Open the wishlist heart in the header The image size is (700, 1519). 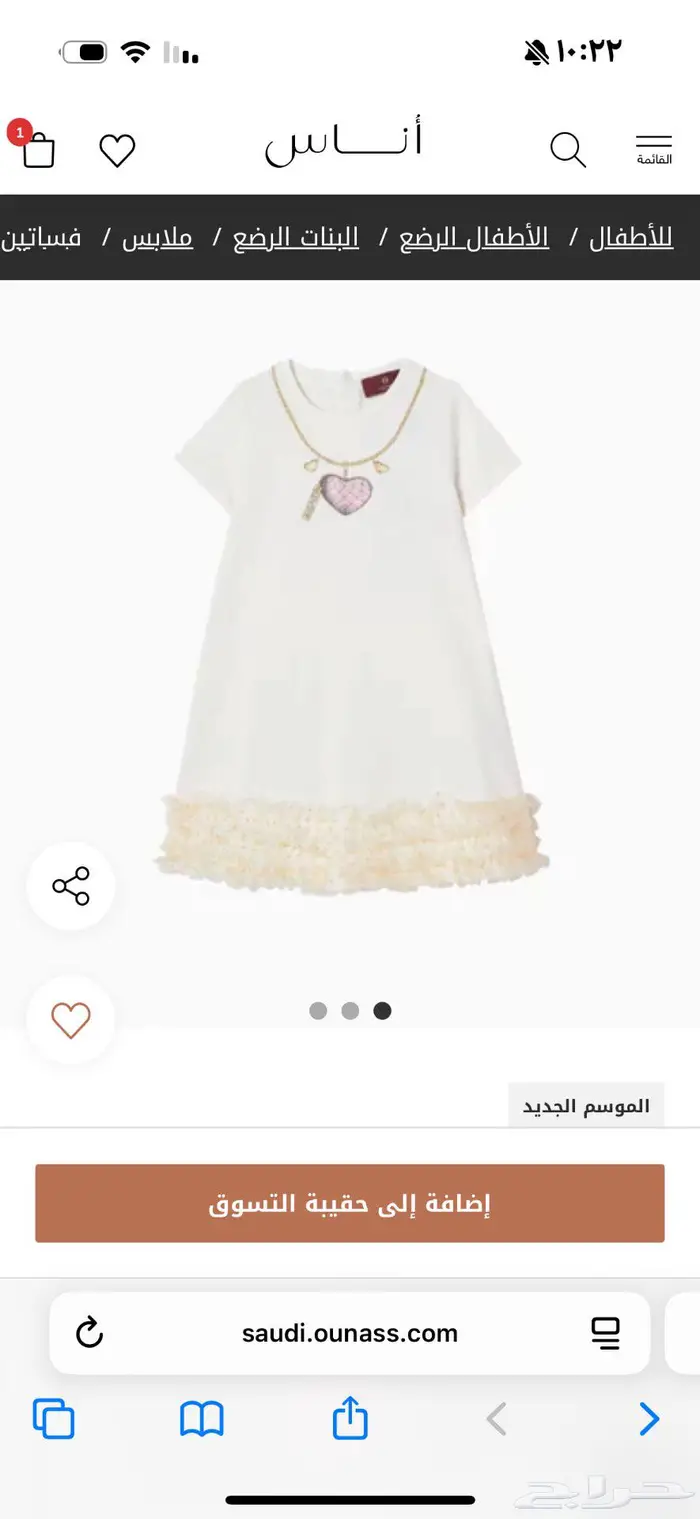[x=117, y=150]
